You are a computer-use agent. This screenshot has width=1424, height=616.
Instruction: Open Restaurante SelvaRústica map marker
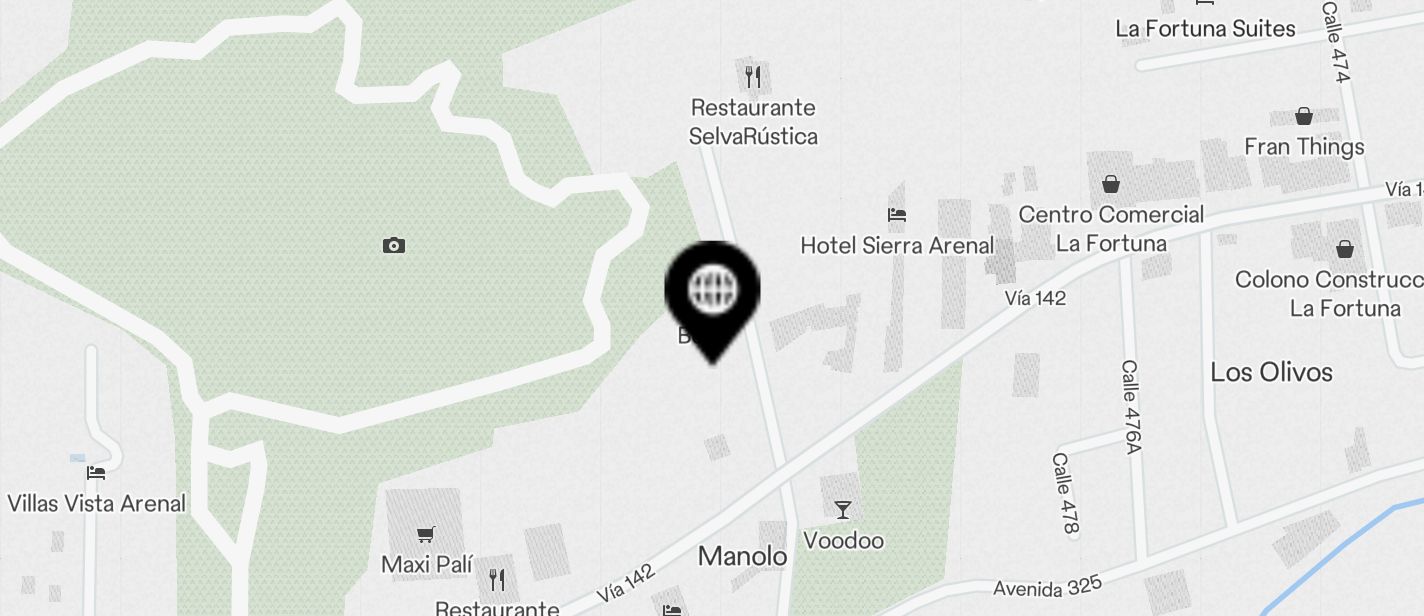pos(754,76)
